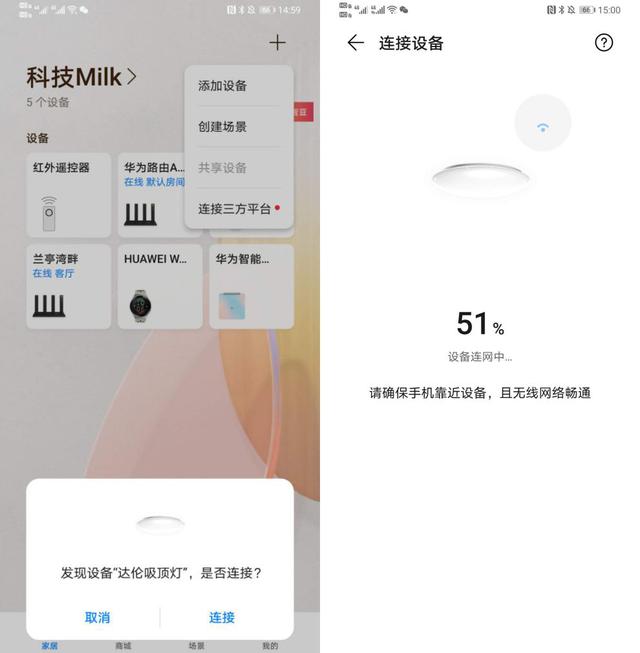Tap 连接 to connect the 达伦吸顶灯

221,617
